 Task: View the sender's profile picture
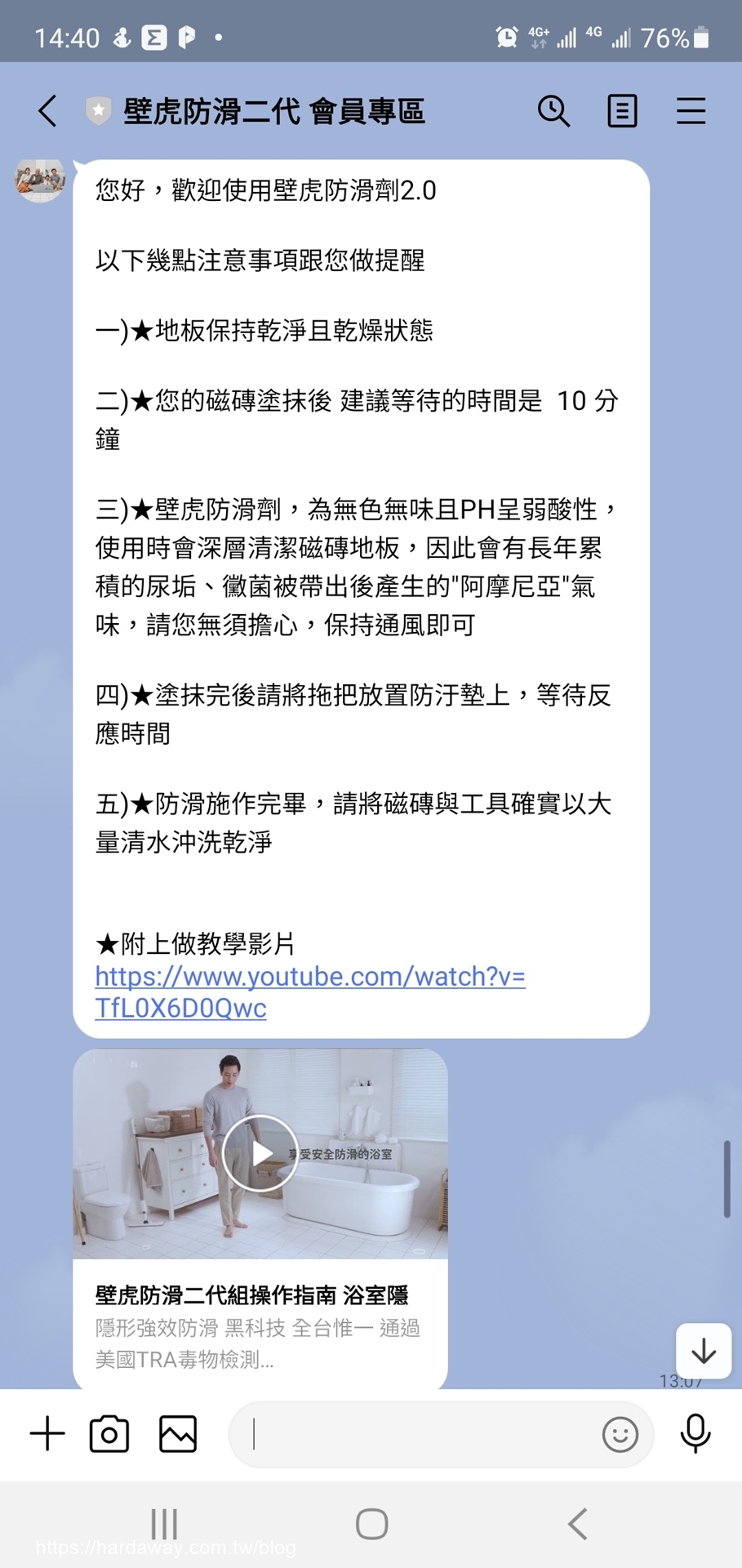point(40,179)
